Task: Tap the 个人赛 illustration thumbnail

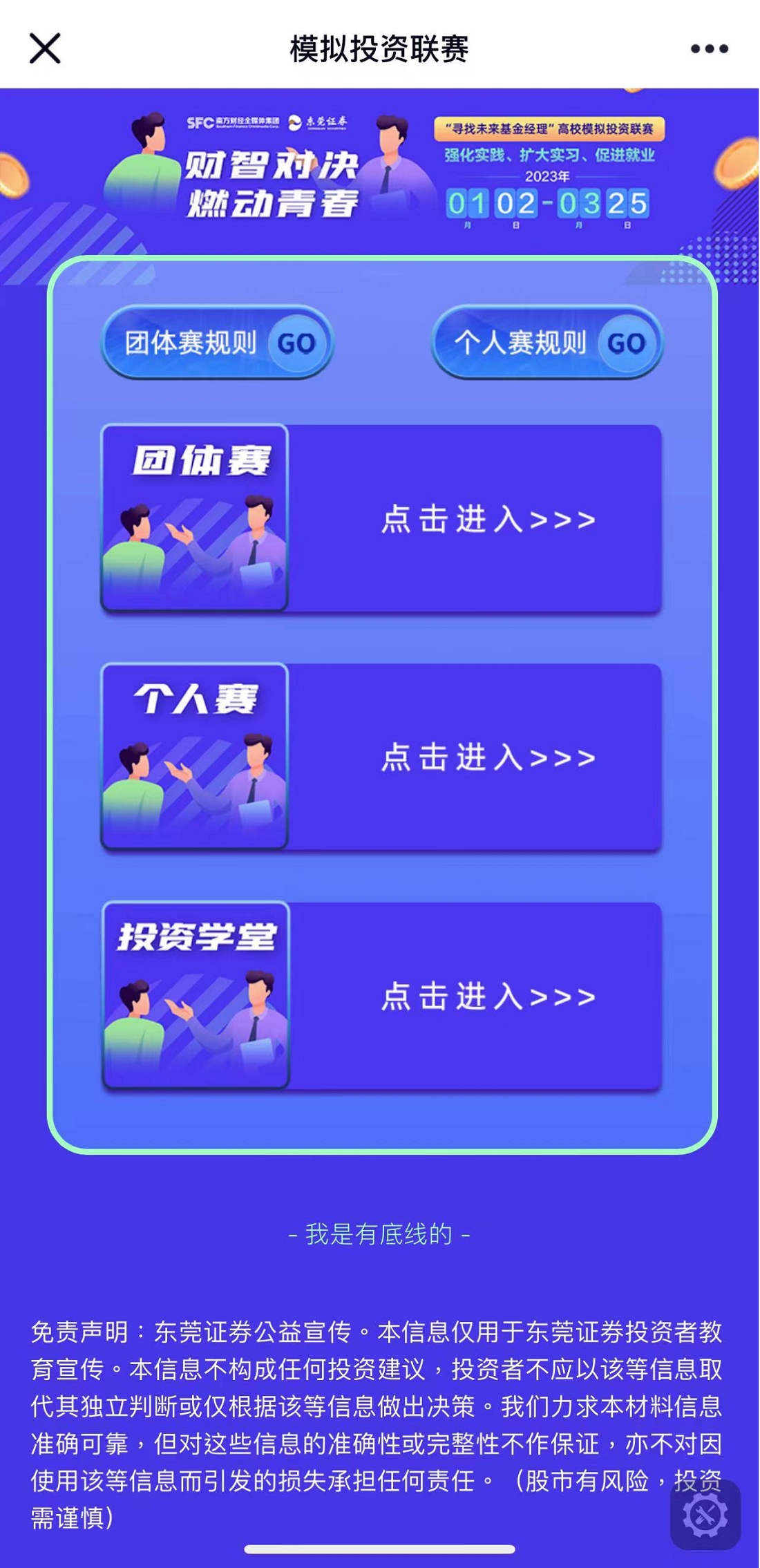Action: (x=193, y=757)
